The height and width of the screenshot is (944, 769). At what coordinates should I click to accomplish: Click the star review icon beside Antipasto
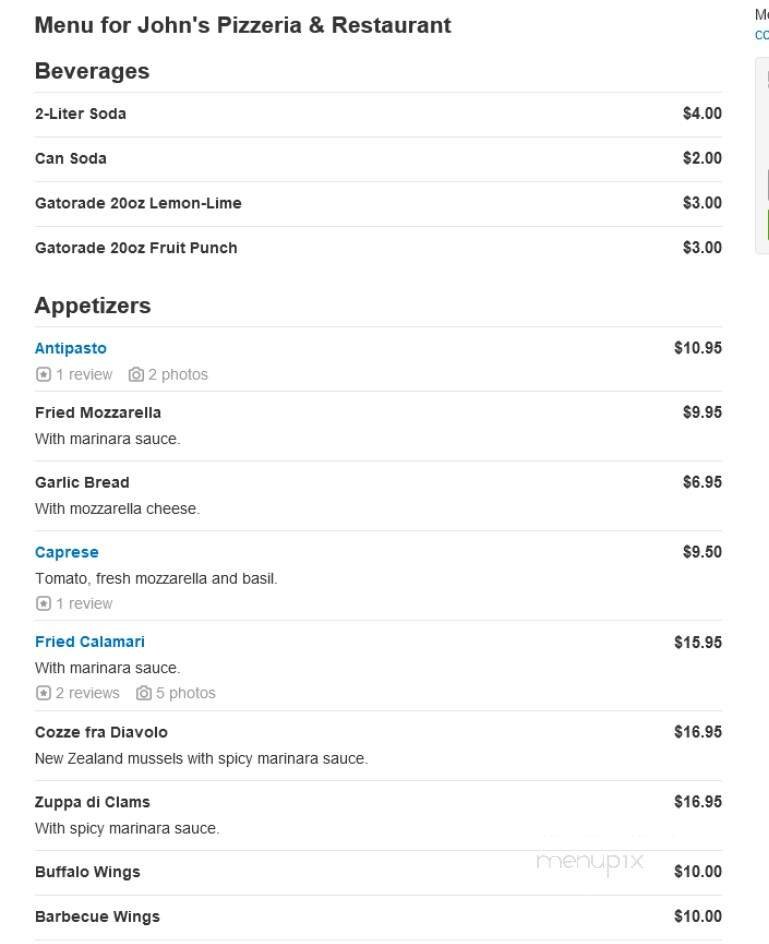[42, 374]
